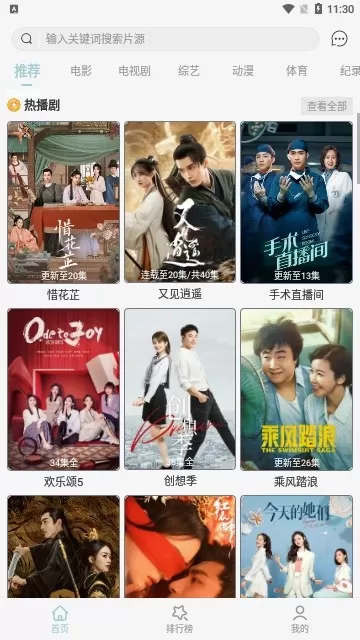360x640 pixels.
Task: Tap 查看全部 for 热播剧
Action: point(327,106)
